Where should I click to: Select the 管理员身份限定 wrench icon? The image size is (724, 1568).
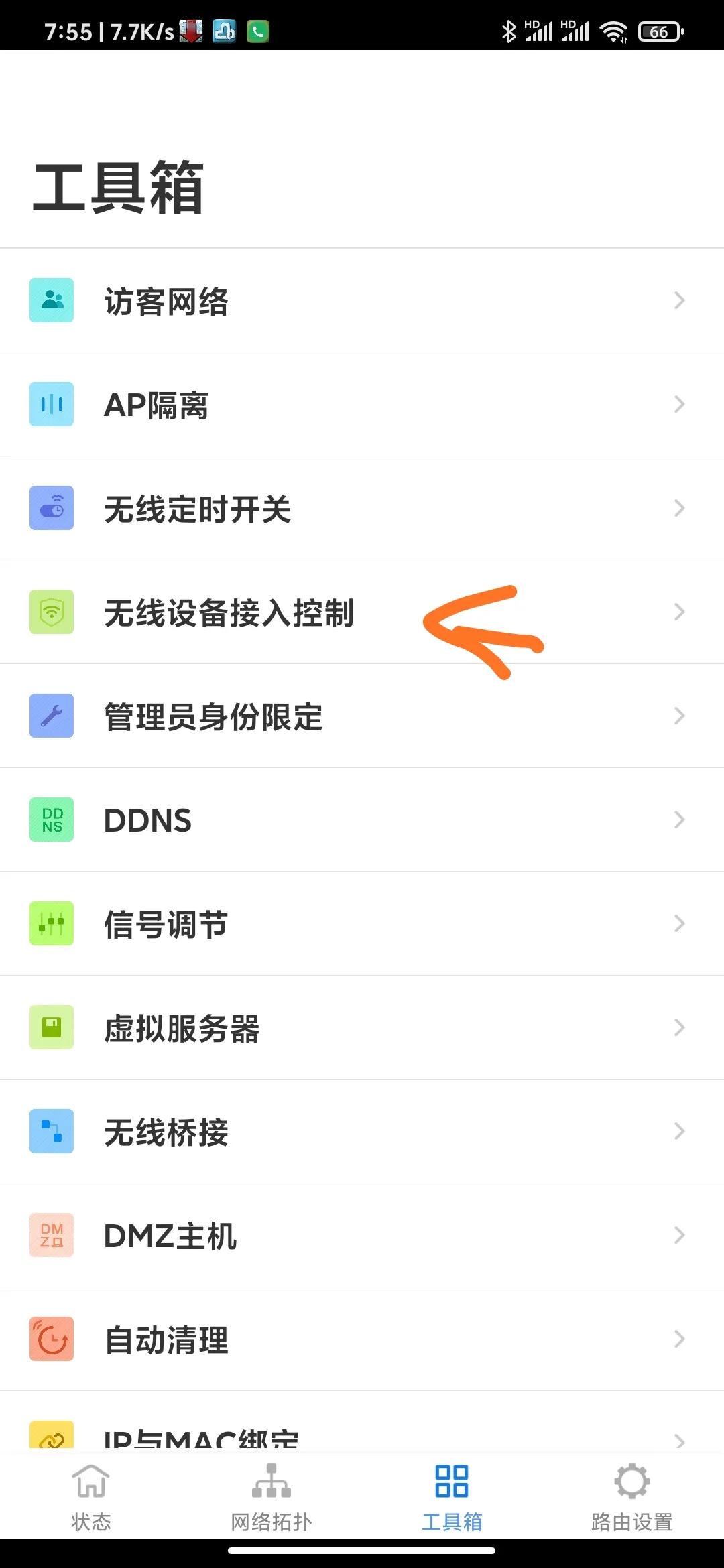(x=52, y=716)
